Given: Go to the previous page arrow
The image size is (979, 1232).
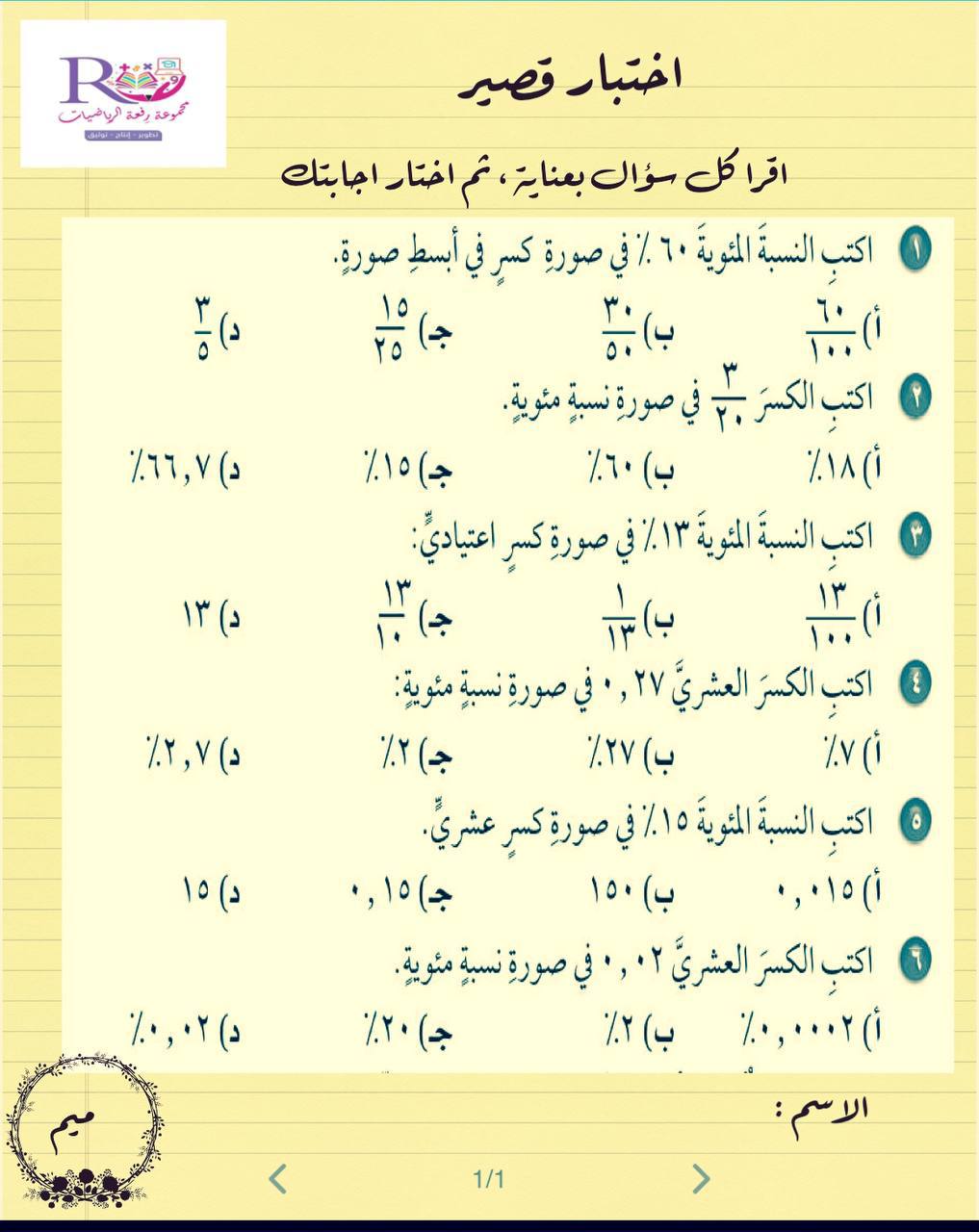Looking at the screenshot, I should pos(277,1177).
